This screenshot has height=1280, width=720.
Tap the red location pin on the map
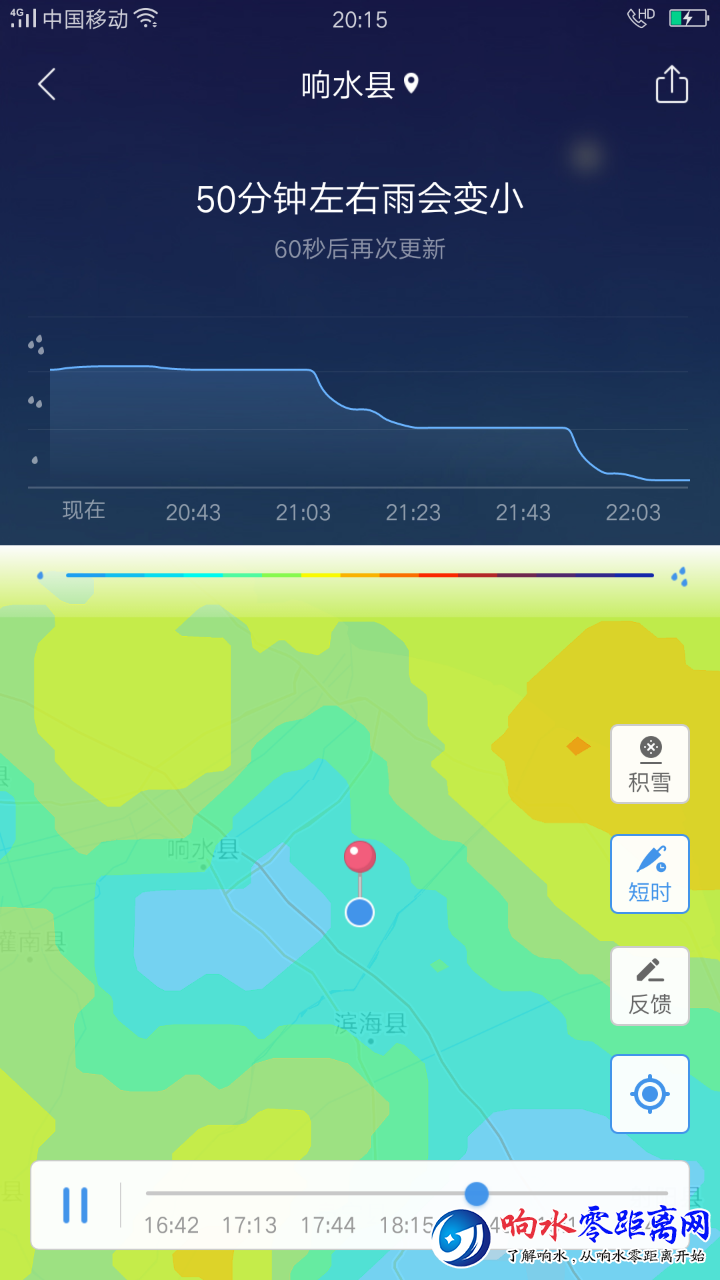360,858
